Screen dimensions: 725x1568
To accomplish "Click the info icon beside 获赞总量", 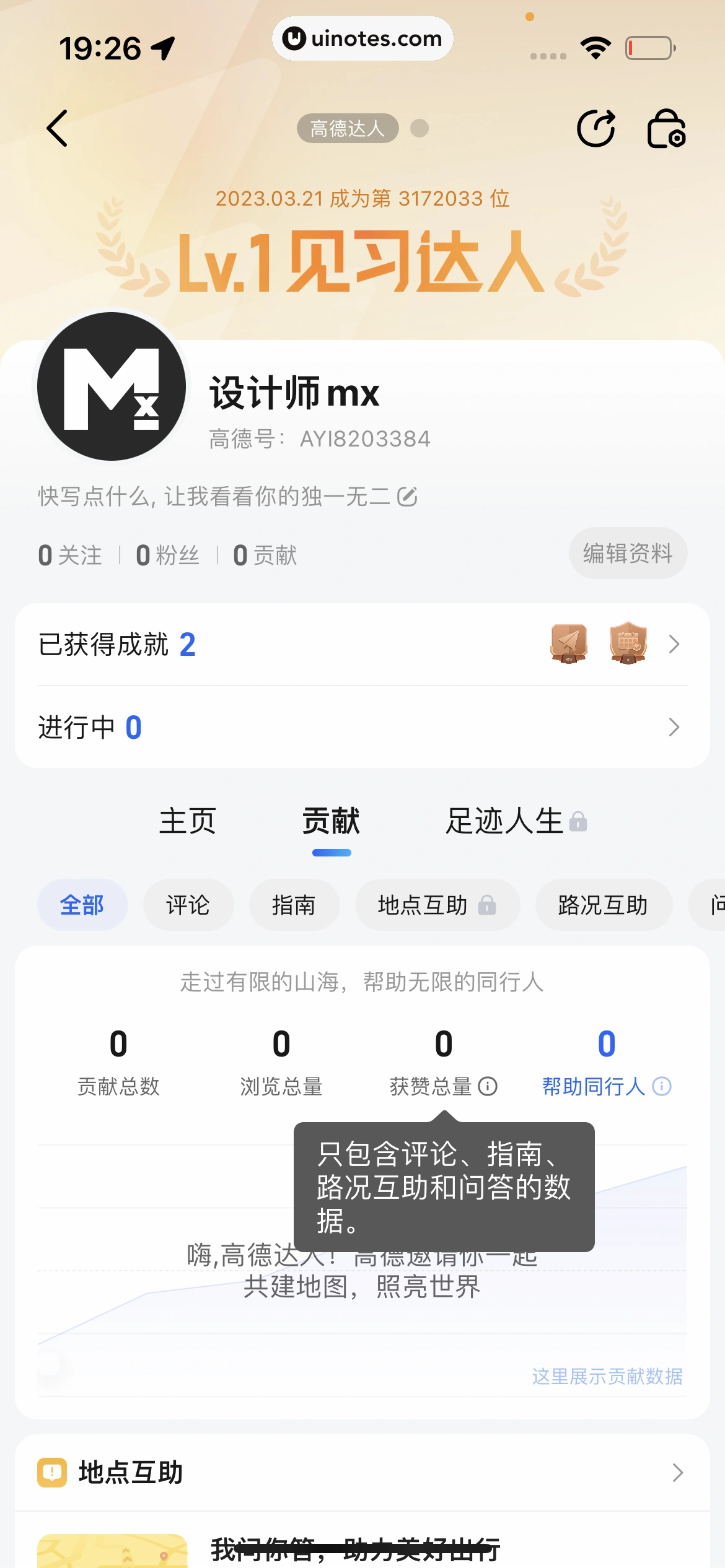I will pos(487,1086).
